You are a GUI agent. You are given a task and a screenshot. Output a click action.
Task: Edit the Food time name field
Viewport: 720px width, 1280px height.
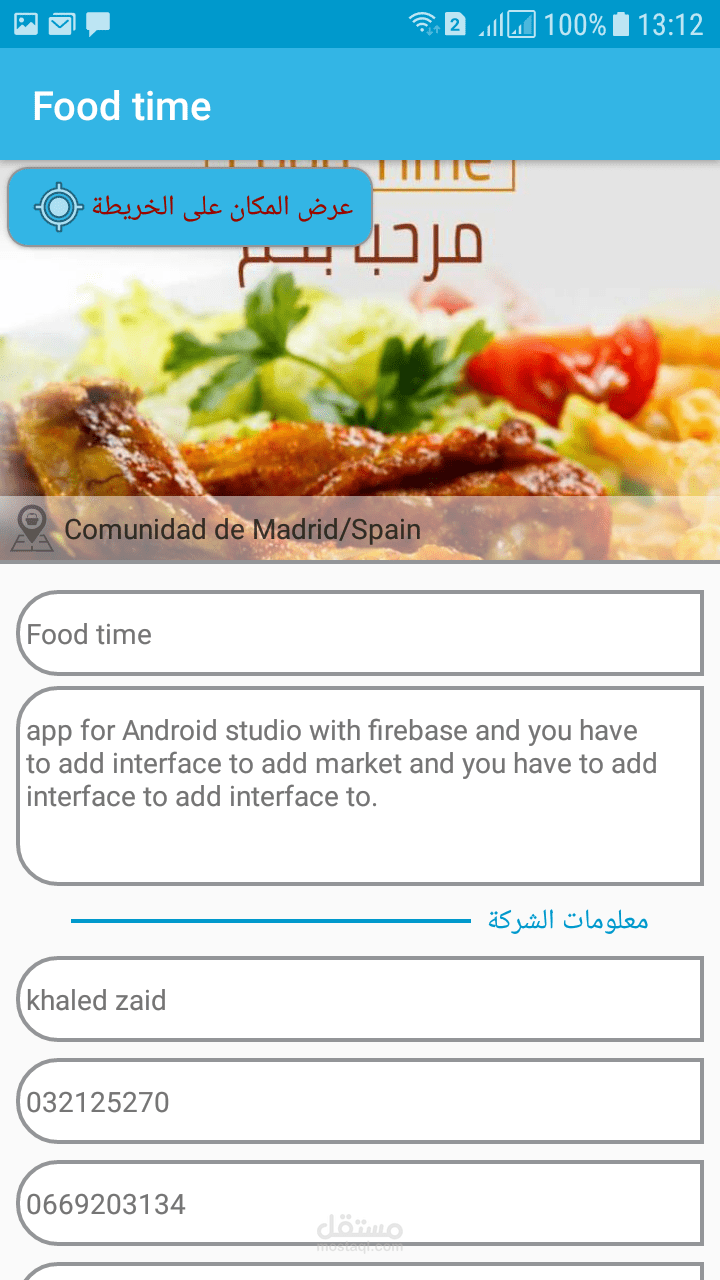[x=360, y=634]
